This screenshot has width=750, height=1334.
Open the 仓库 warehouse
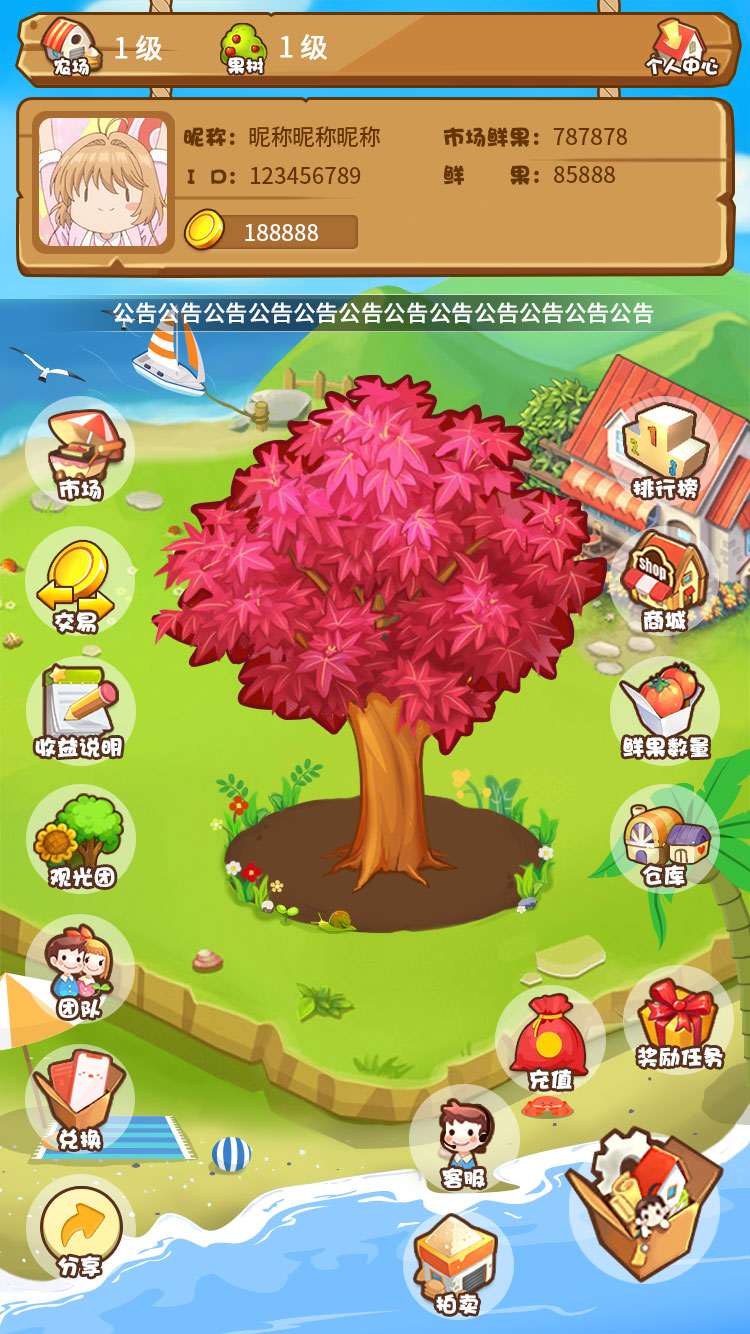[665, 838]
